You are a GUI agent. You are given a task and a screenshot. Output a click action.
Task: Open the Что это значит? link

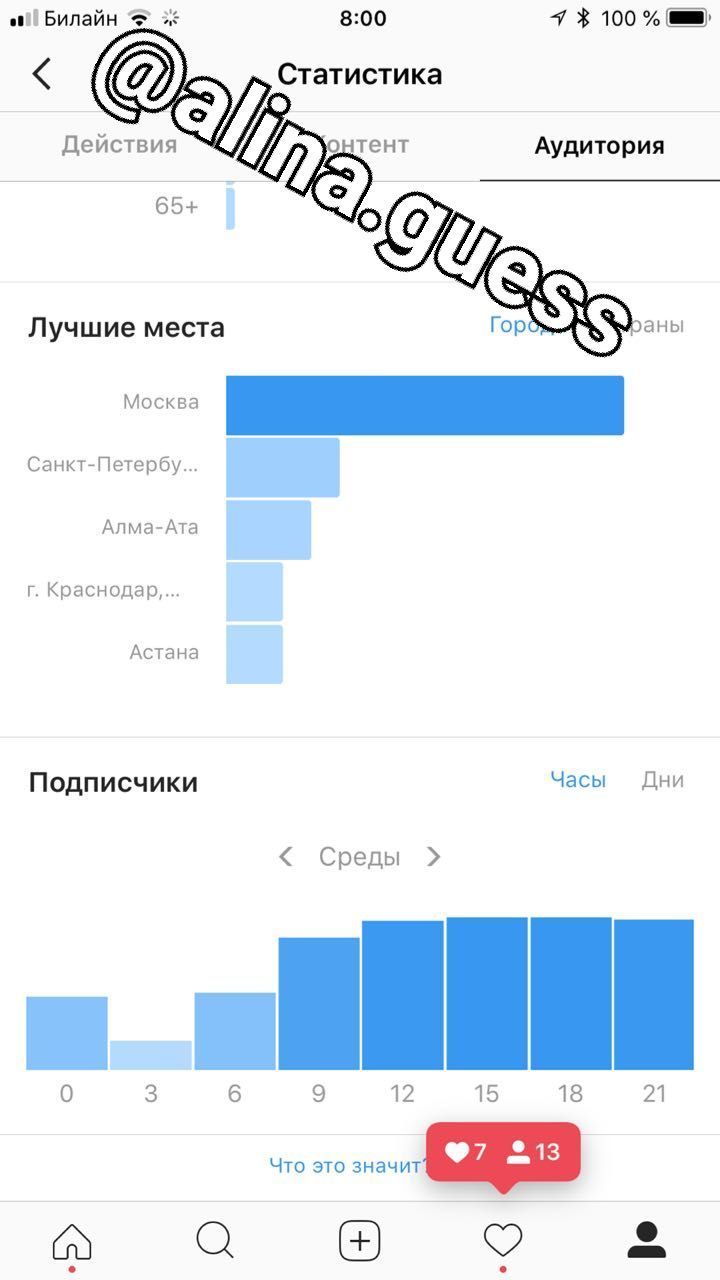347,1165
